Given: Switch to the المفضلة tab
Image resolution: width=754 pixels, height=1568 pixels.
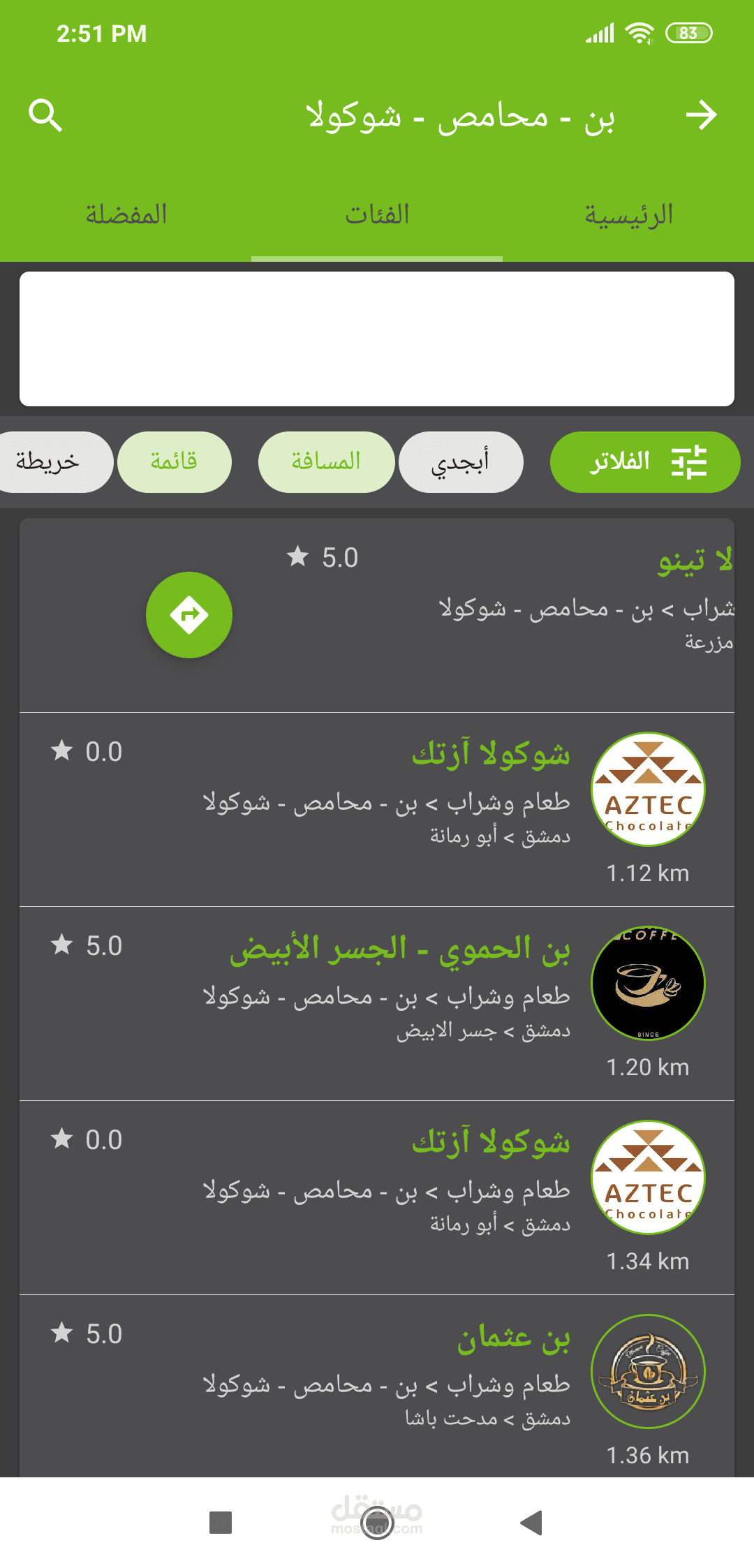Looking at the screenshot, I should [126, 215].
